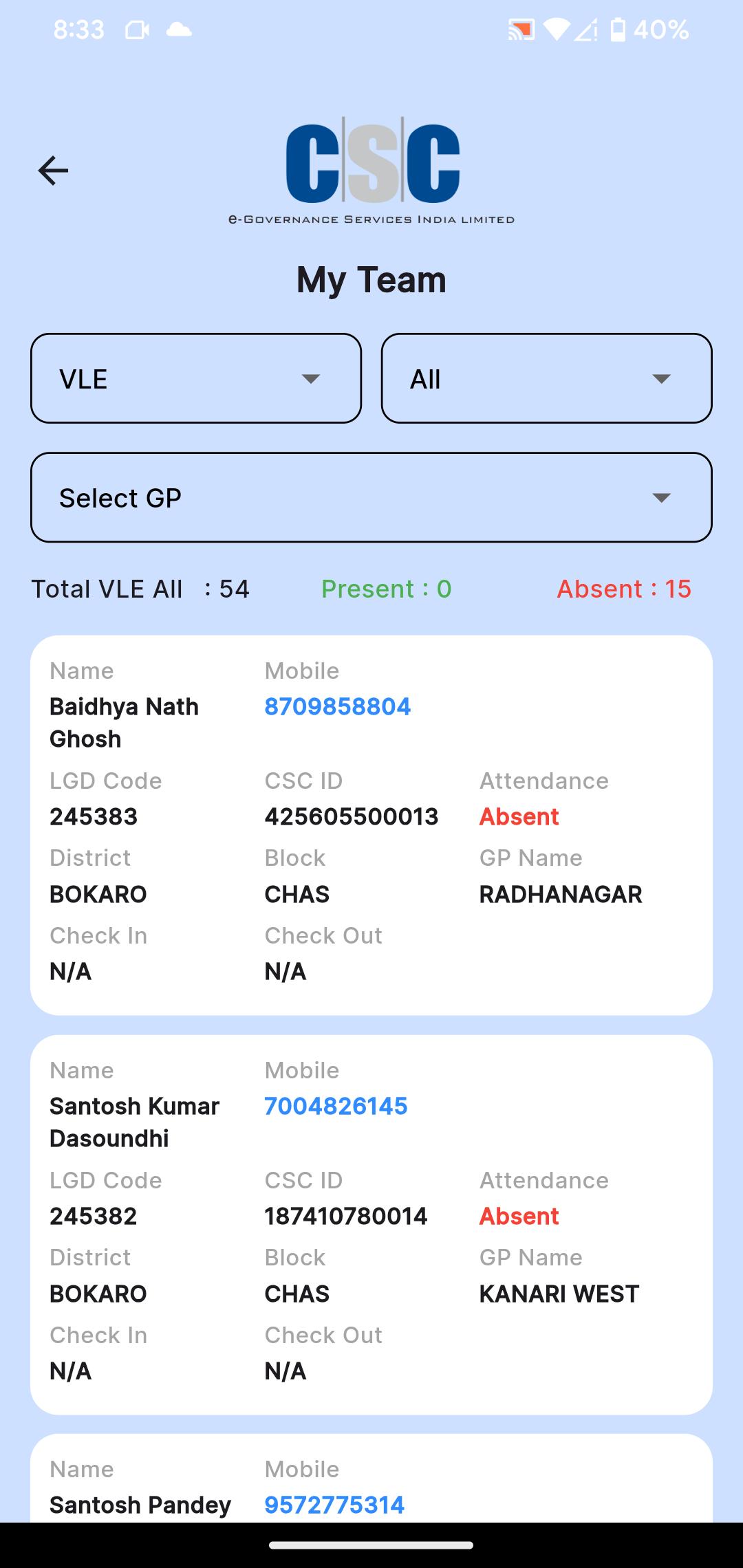
Task: Call Baidhya Nath Ghosh's mobile number 8709858804
Action: coord(338,706)
